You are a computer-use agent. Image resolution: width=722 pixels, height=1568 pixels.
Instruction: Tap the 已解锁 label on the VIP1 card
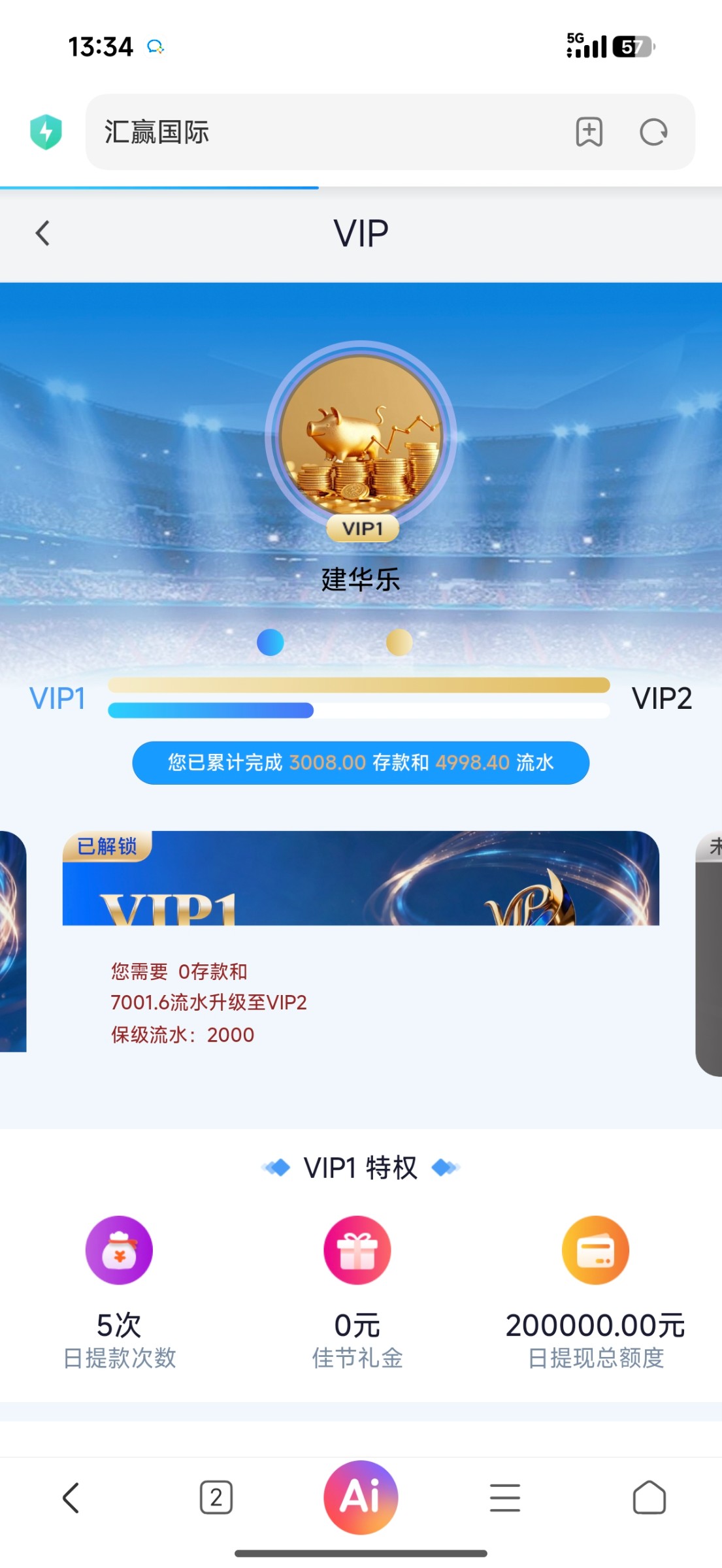click(x=109, y=844)
